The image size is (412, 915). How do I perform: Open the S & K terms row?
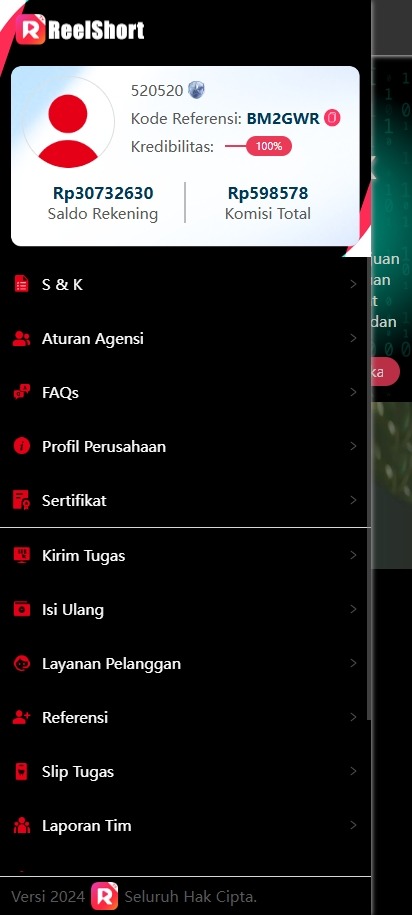pos(185,285)
